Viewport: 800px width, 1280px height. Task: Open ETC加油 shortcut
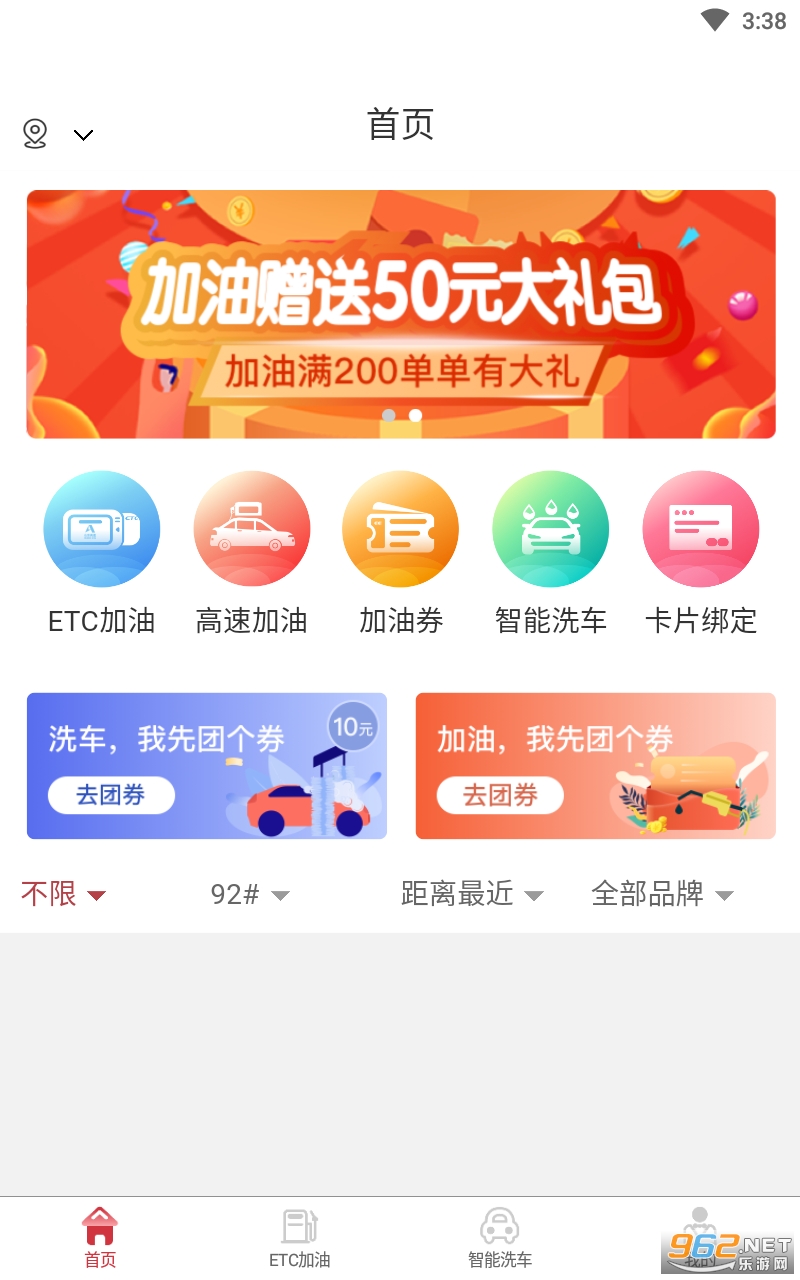101,530
